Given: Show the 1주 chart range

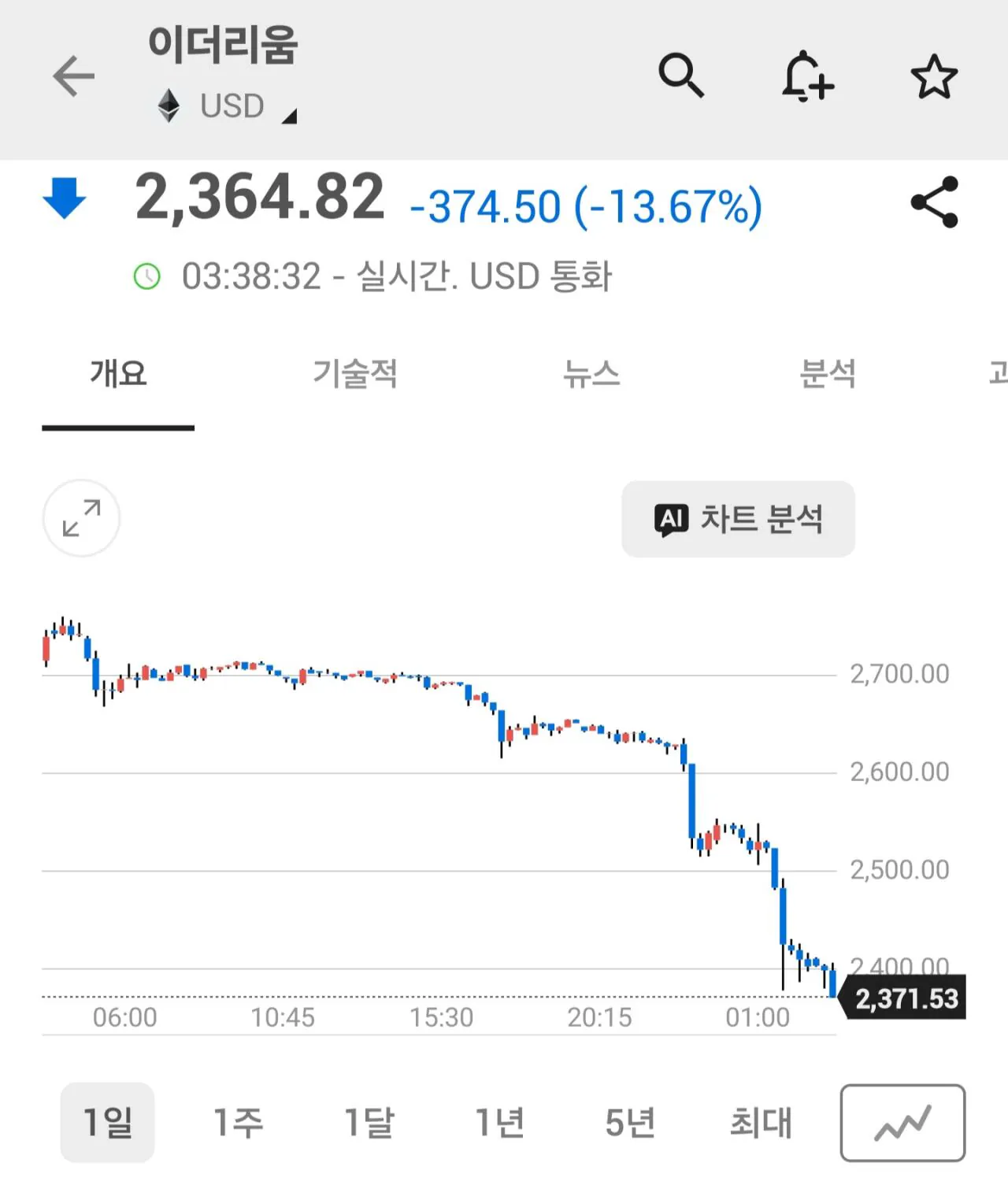Looking at the screenshot, I should [238, 1122].
